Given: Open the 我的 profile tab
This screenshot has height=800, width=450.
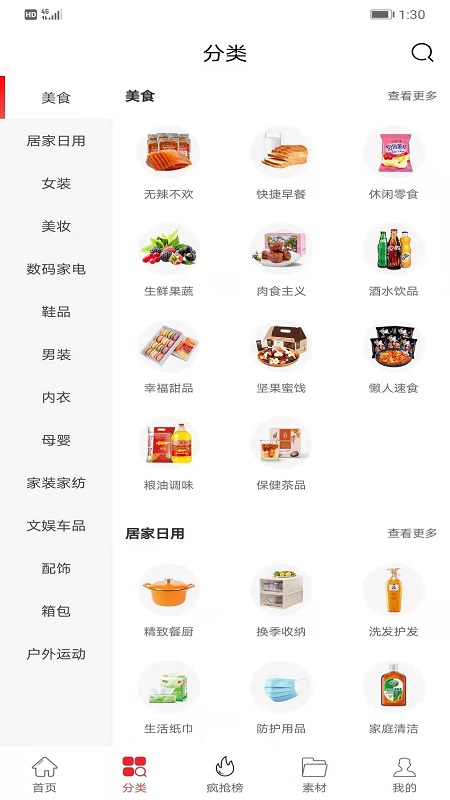Looking at the screenshot, I should 405,774.
